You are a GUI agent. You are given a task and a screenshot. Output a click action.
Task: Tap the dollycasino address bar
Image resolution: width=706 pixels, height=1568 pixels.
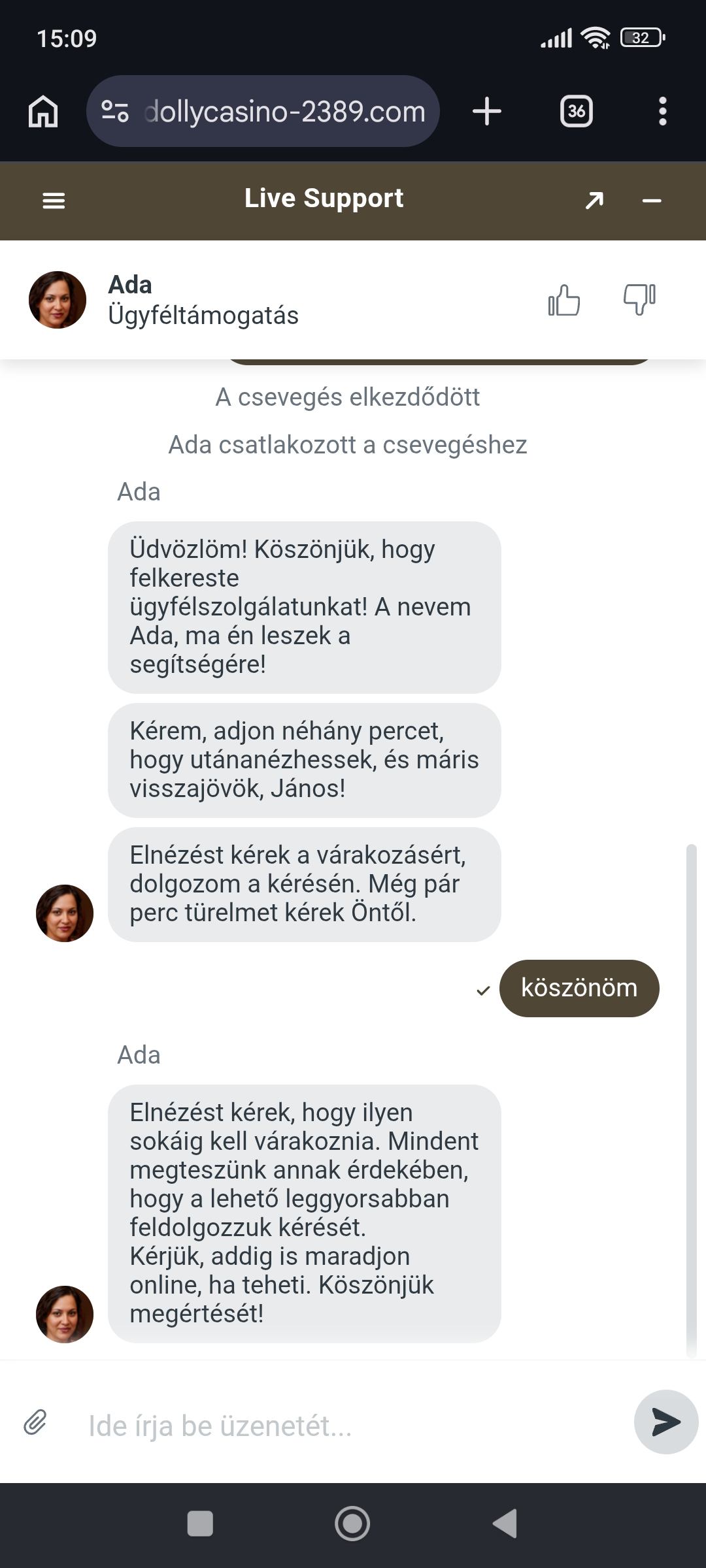(263, 111)
